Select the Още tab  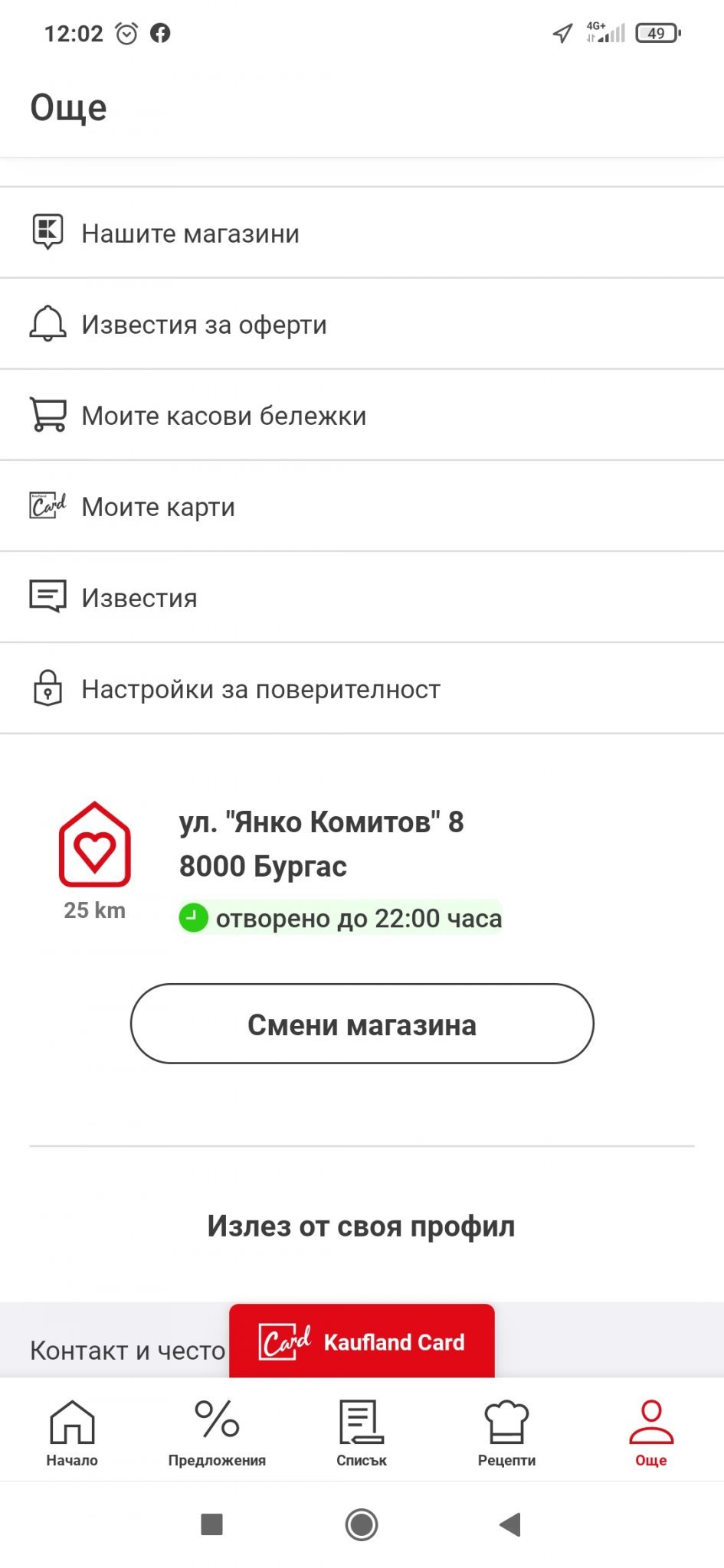point(651,1432)
